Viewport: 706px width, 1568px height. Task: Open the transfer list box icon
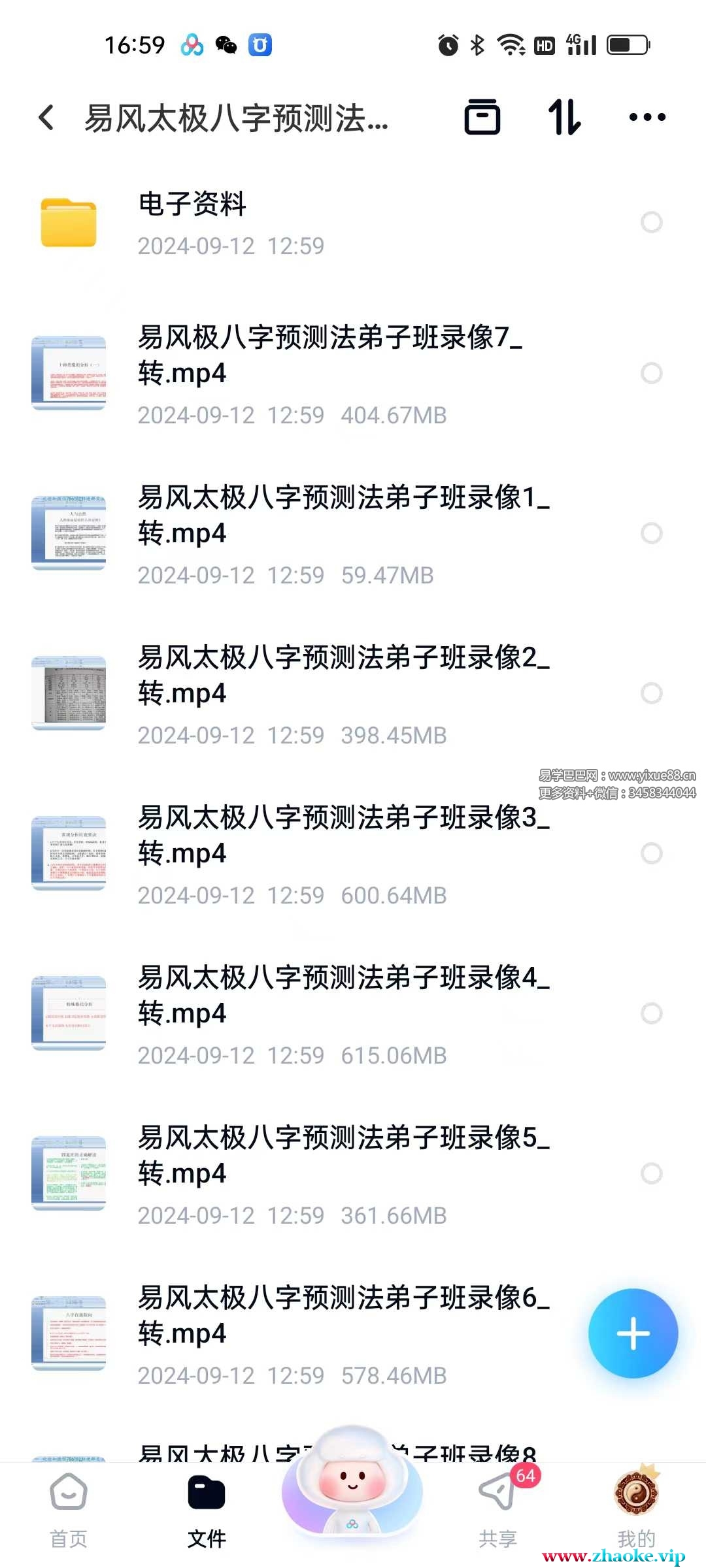482,118
